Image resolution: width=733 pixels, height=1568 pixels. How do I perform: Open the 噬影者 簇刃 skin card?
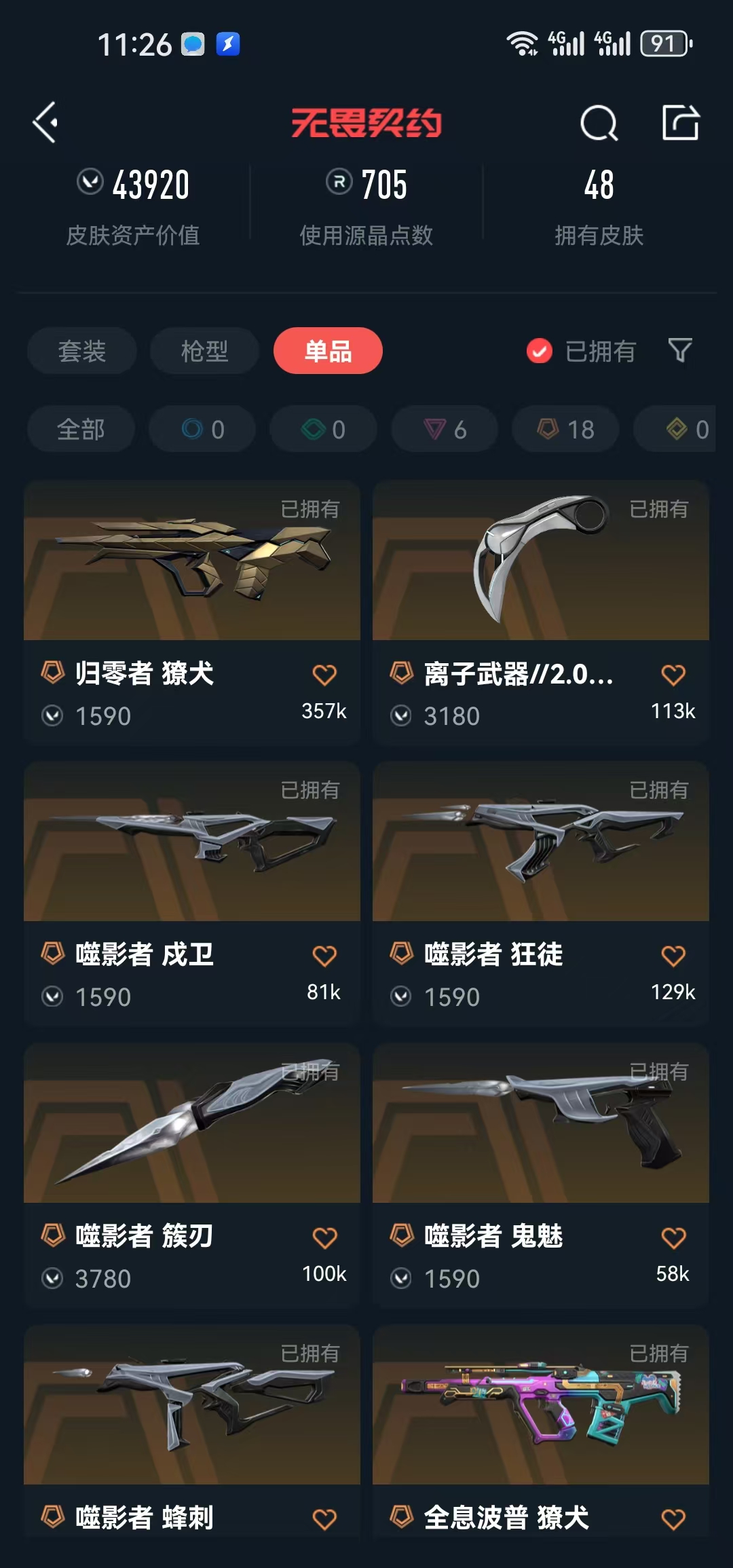[192, 1176]
